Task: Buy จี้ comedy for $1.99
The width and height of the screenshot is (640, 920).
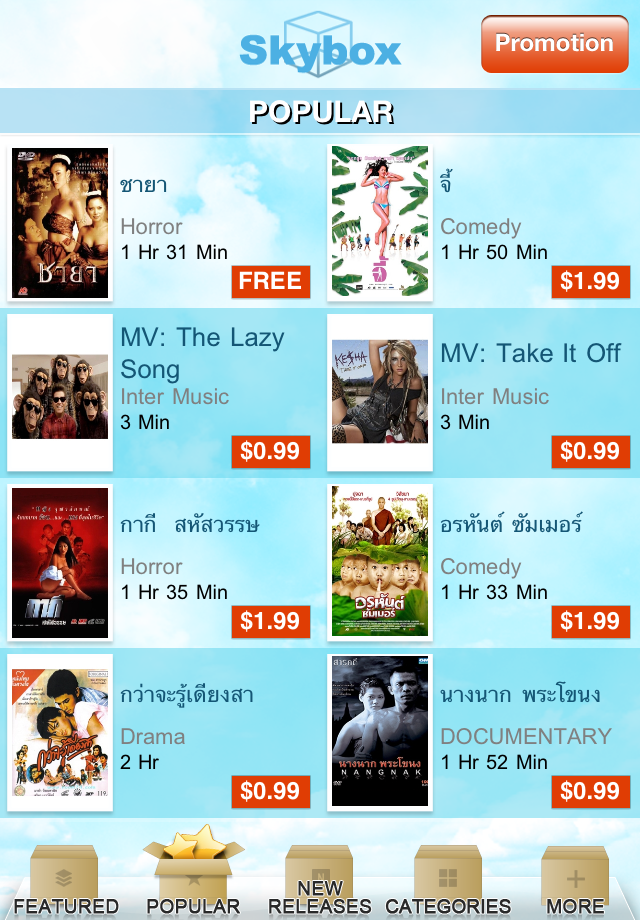Action: [590, 281]
